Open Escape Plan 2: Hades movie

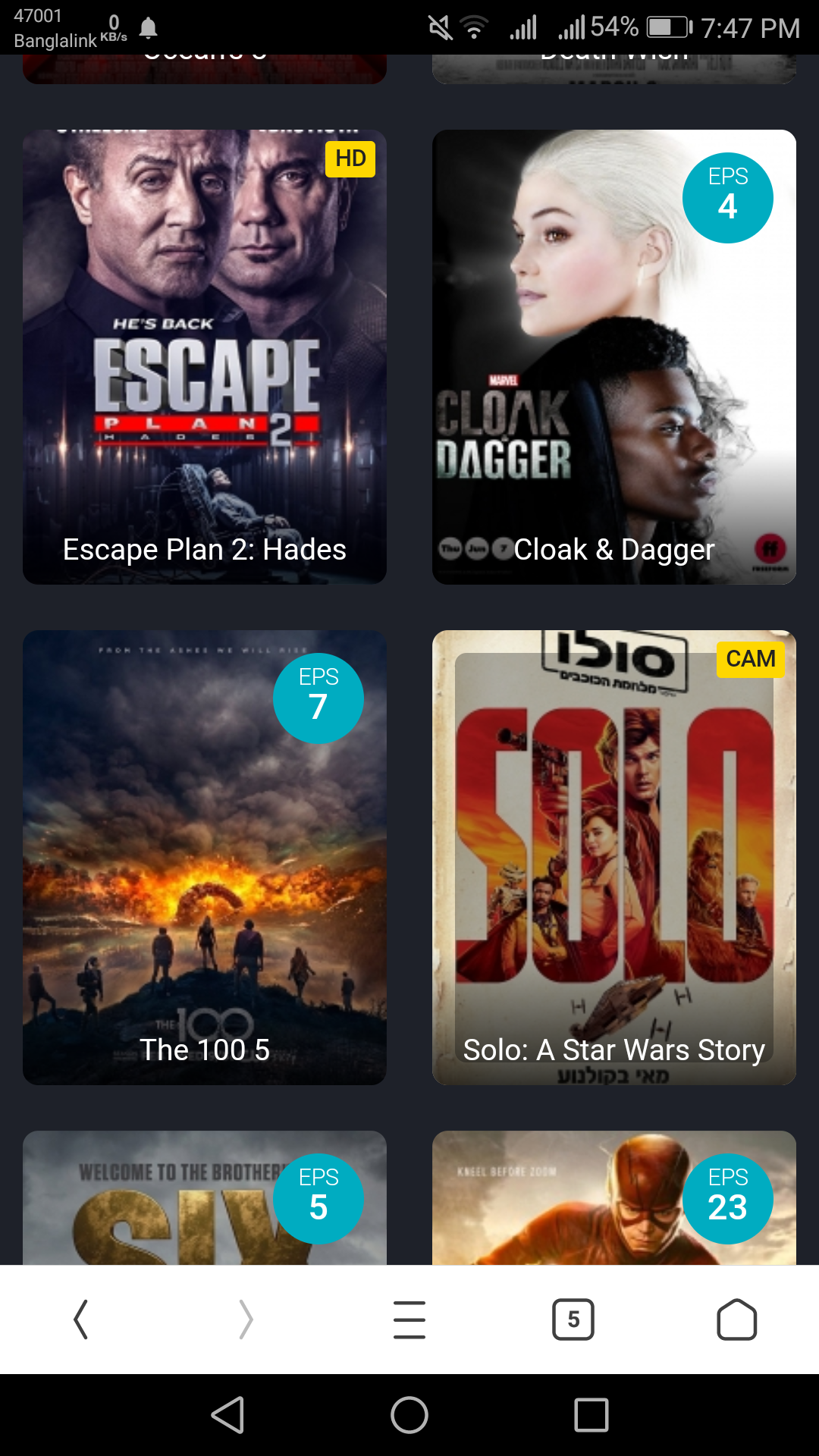coord(205,356)
